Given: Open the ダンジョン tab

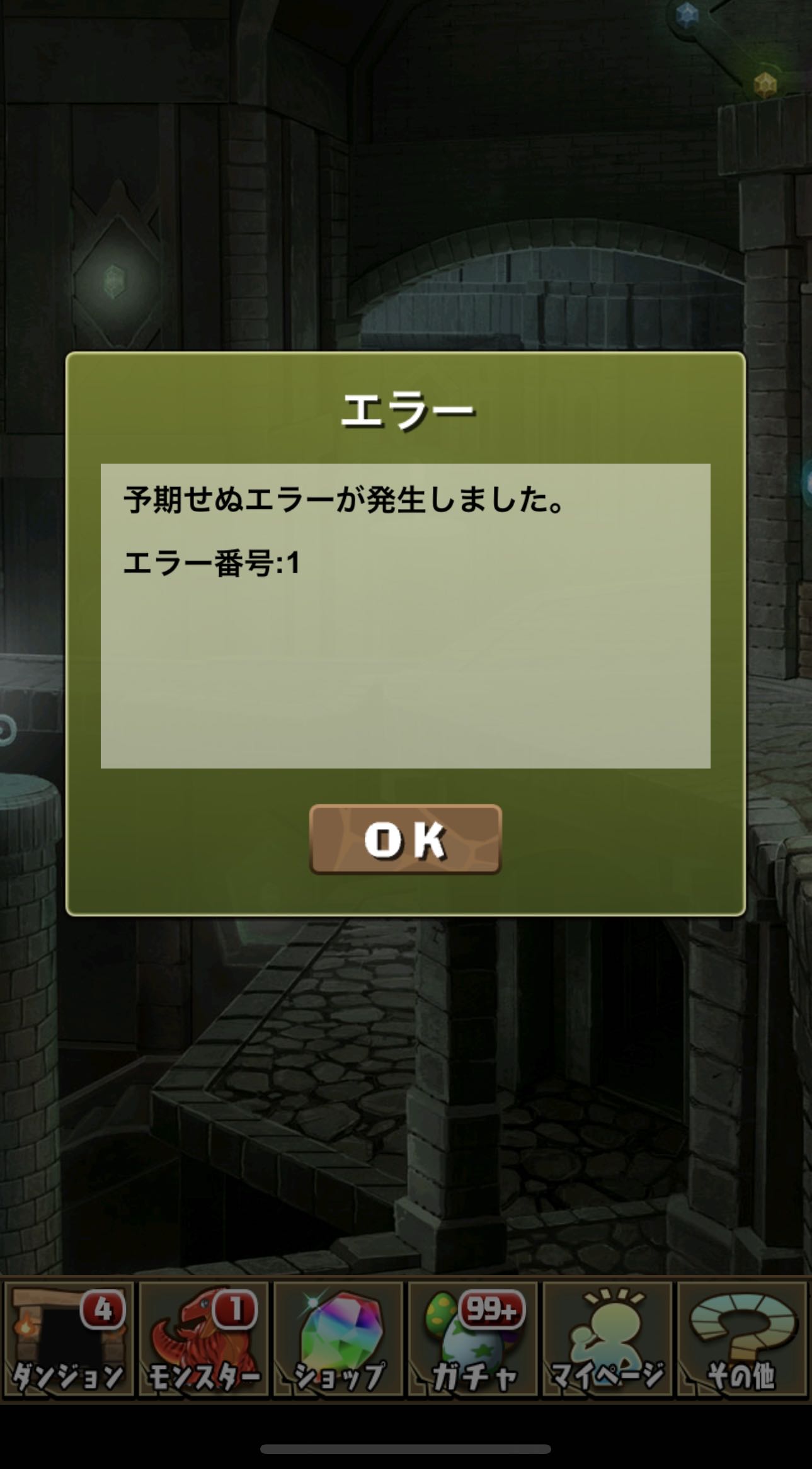Looking at the screenshot, I should 69,1340.
